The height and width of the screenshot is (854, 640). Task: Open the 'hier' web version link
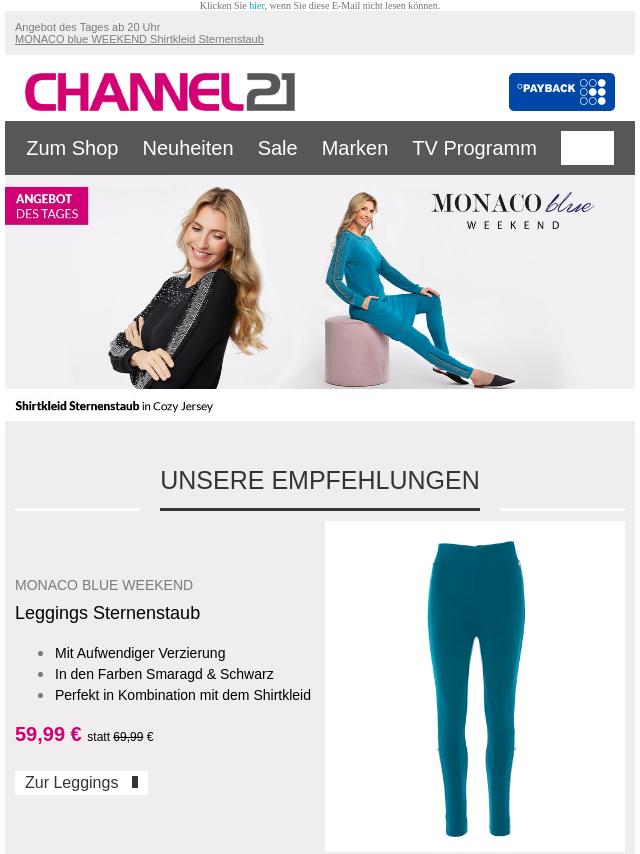(257, 6)
